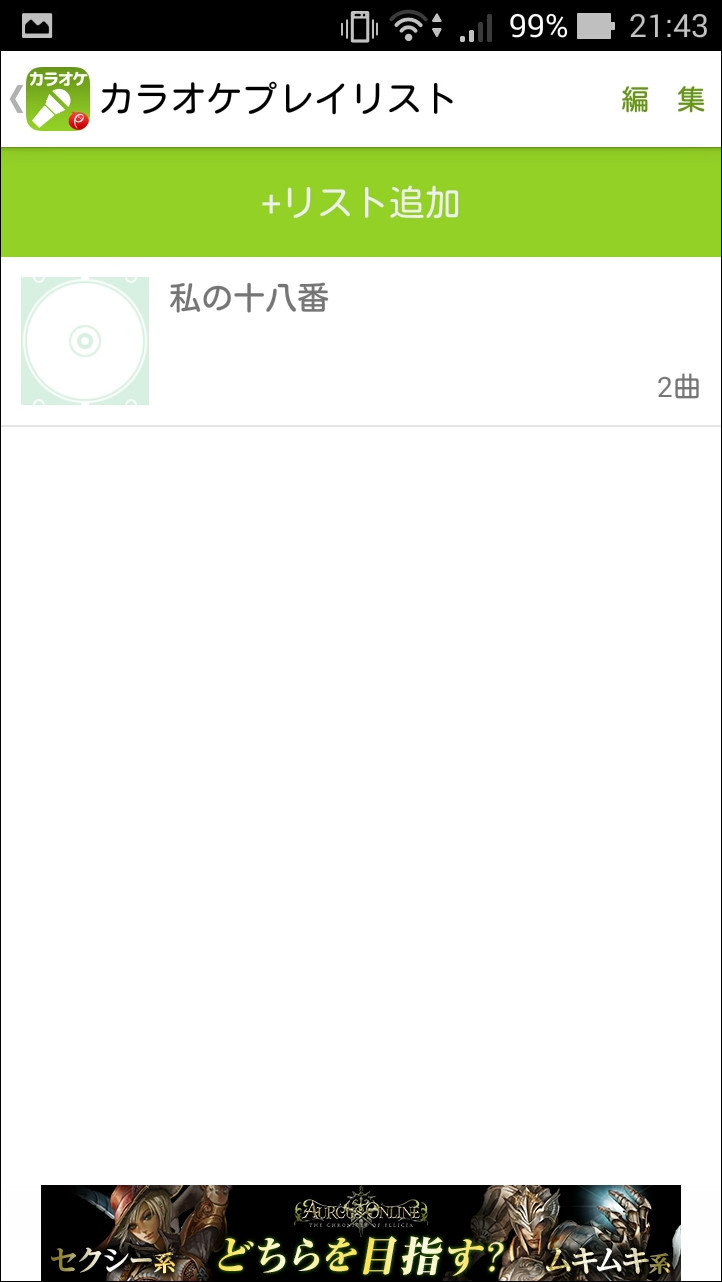The width and height of the screenshot is (722, 1282).
Task: Tap the カラオケプレイリスト title bar
Action: (277, 97)
